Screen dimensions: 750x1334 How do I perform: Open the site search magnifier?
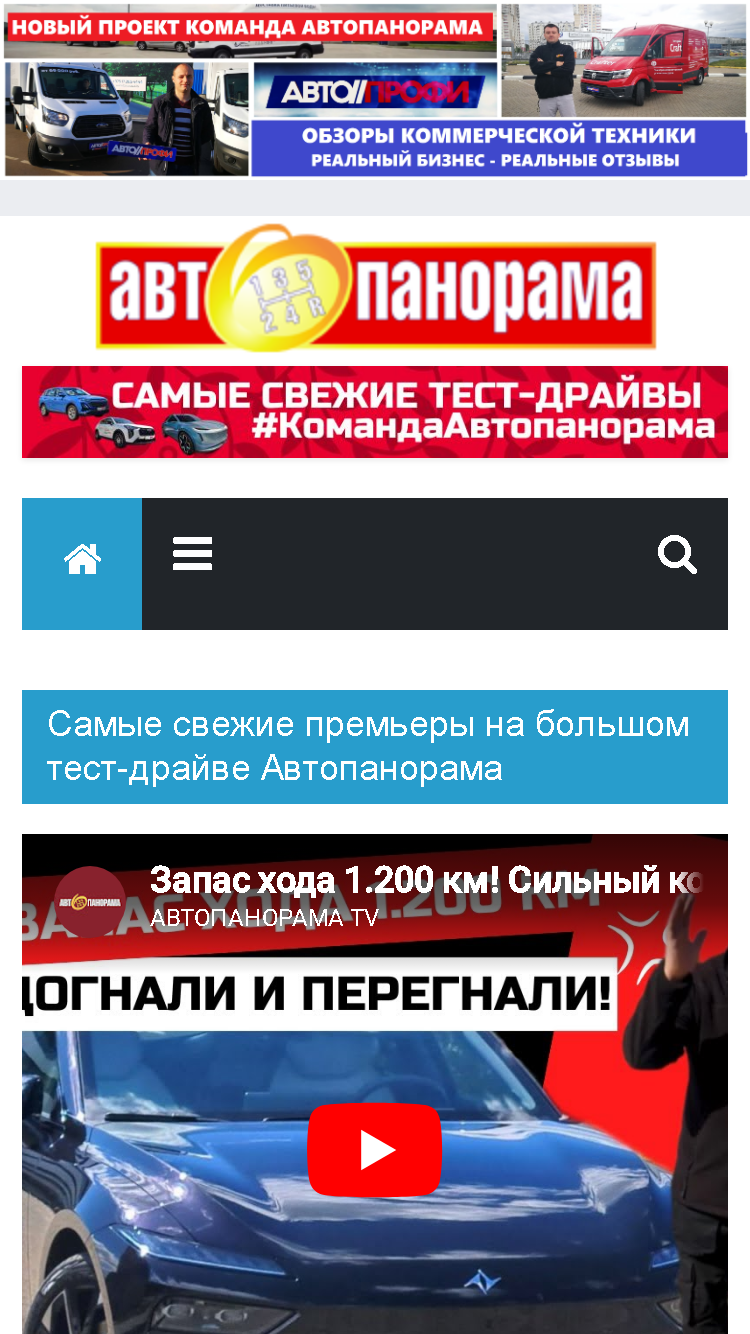(677, 554)
